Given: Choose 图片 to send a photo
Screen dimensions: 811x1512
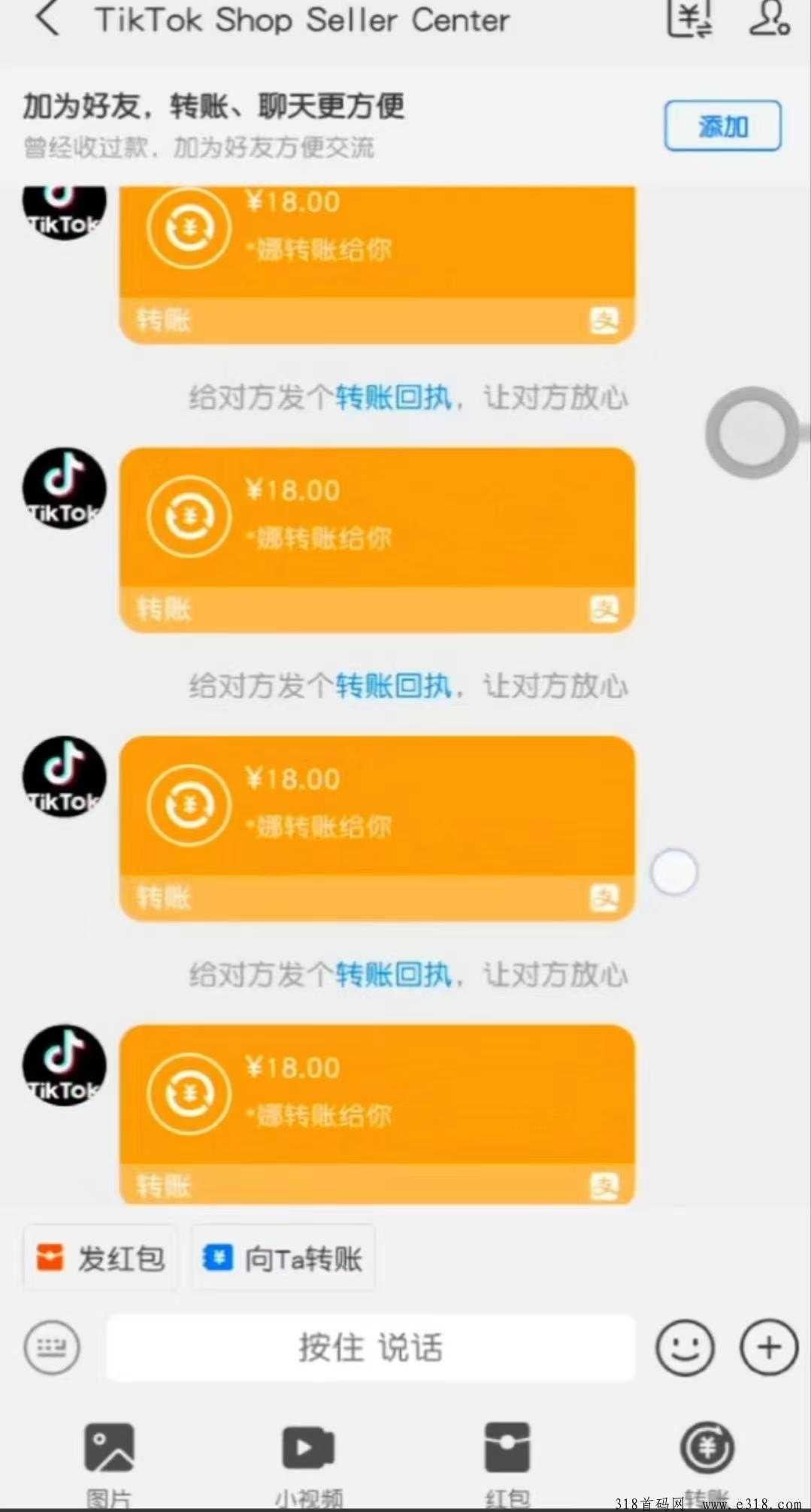Looking at the screenshot, I should click(109, 1462).
